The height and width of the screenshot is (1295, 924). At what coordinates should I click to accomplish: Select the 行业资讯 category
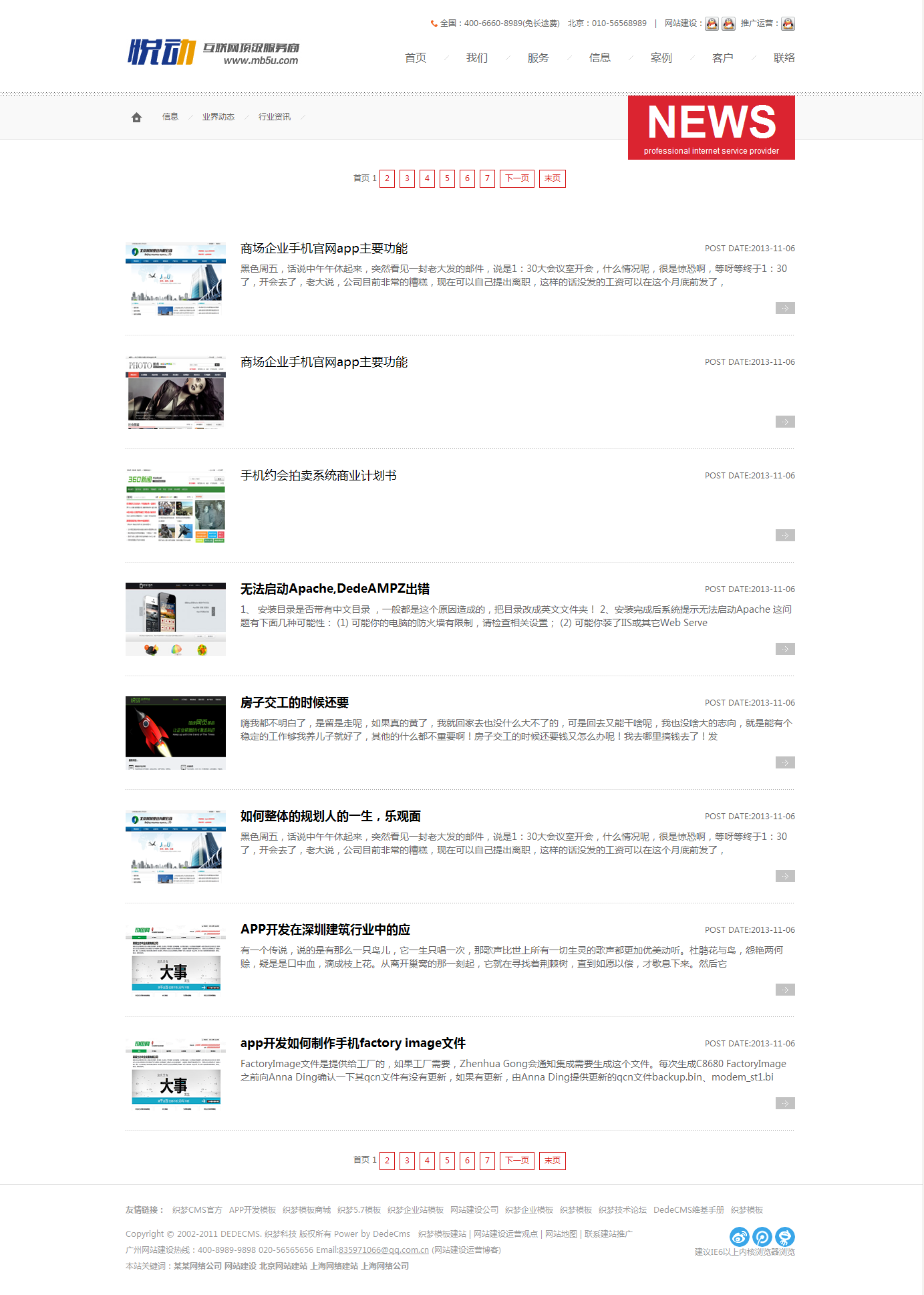click(274, 117)
